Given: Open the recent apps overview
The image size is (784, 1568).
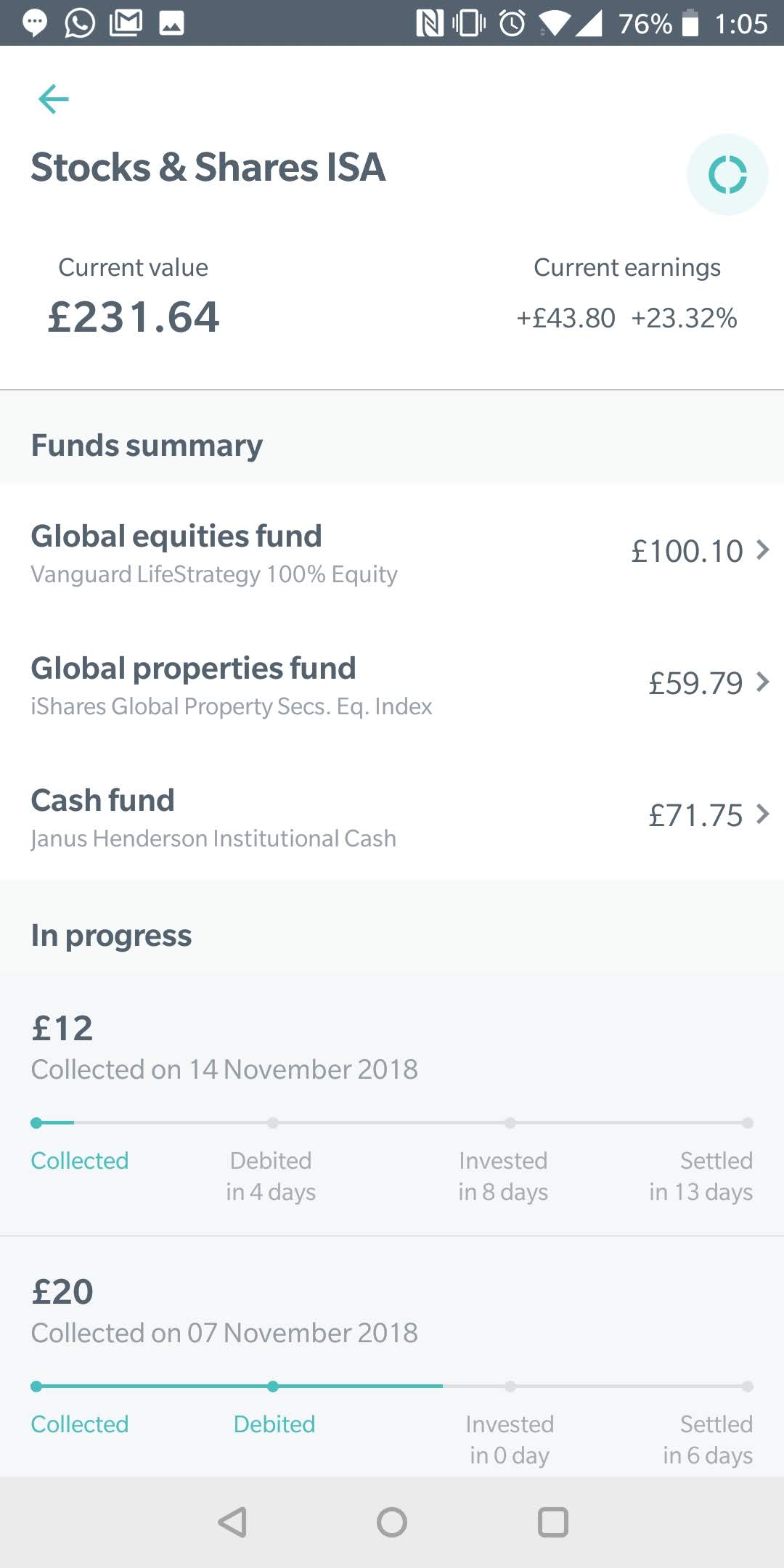Looking at the screenshot, I should pos(553,1522).
